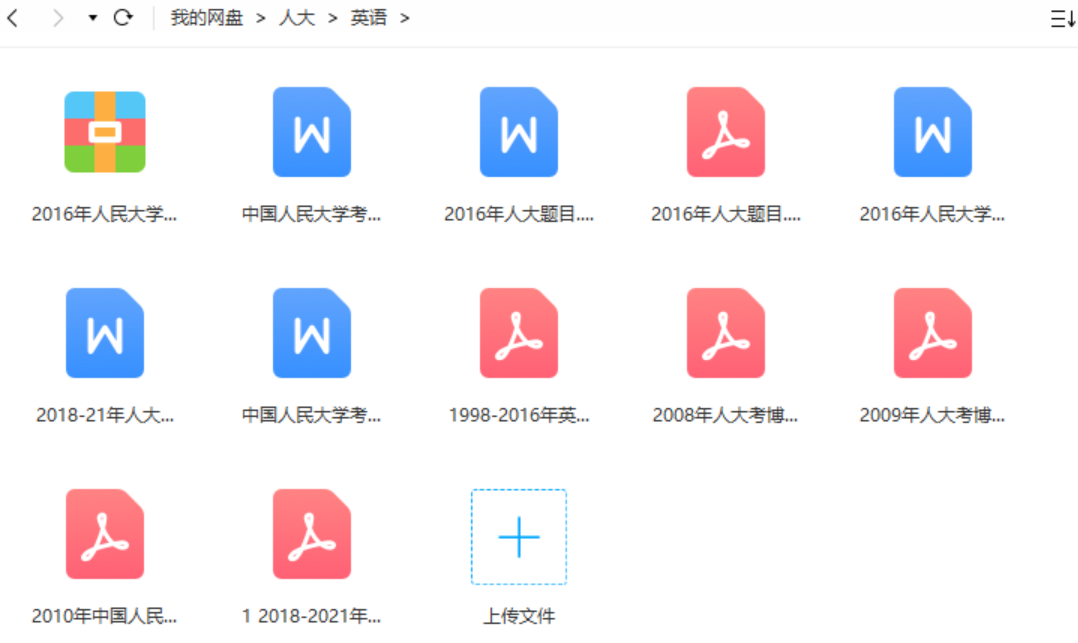
Task: Refresh the current folder
Action: pyautogui.click(x=123, y=18)
